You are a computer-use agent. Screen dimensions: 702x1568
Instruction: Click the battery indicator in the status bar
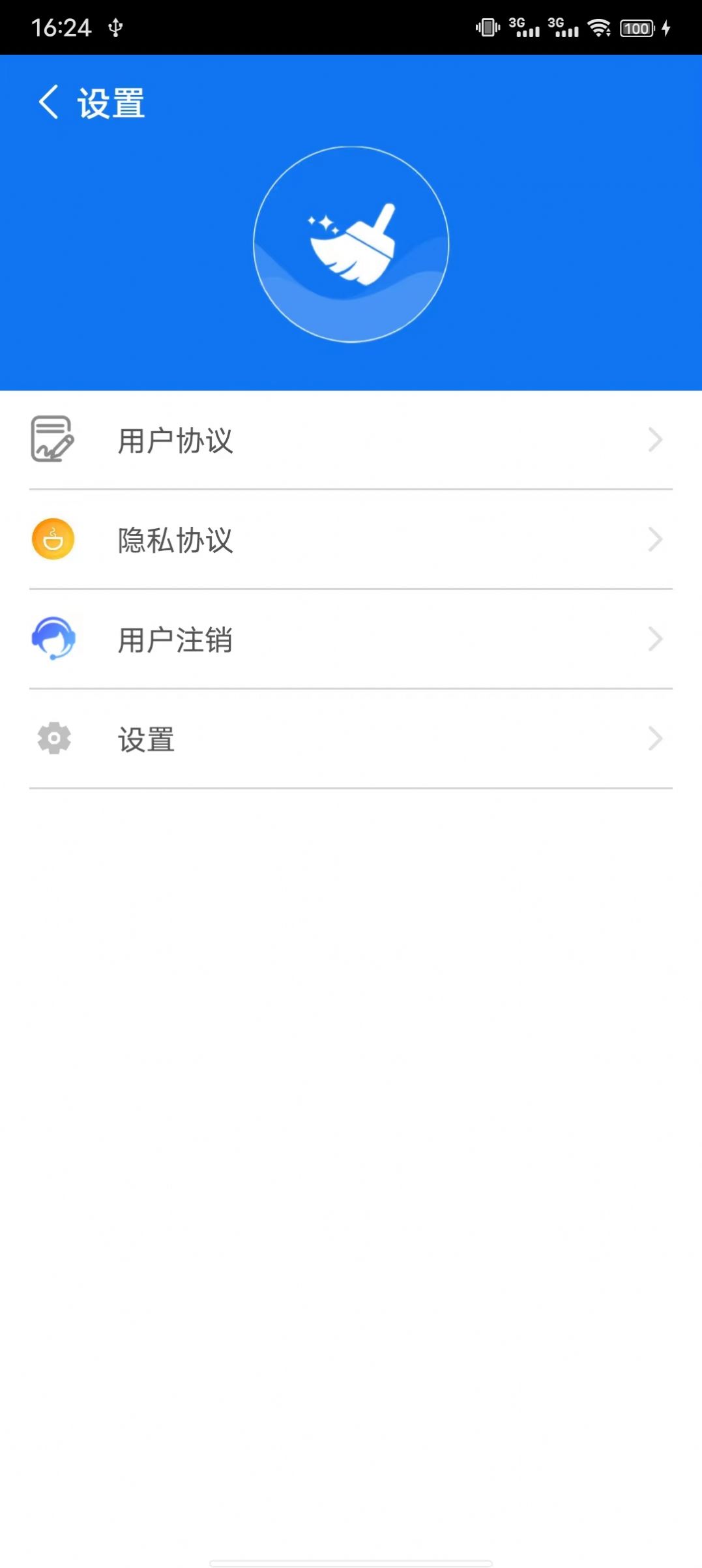click(x=634, y=27)
